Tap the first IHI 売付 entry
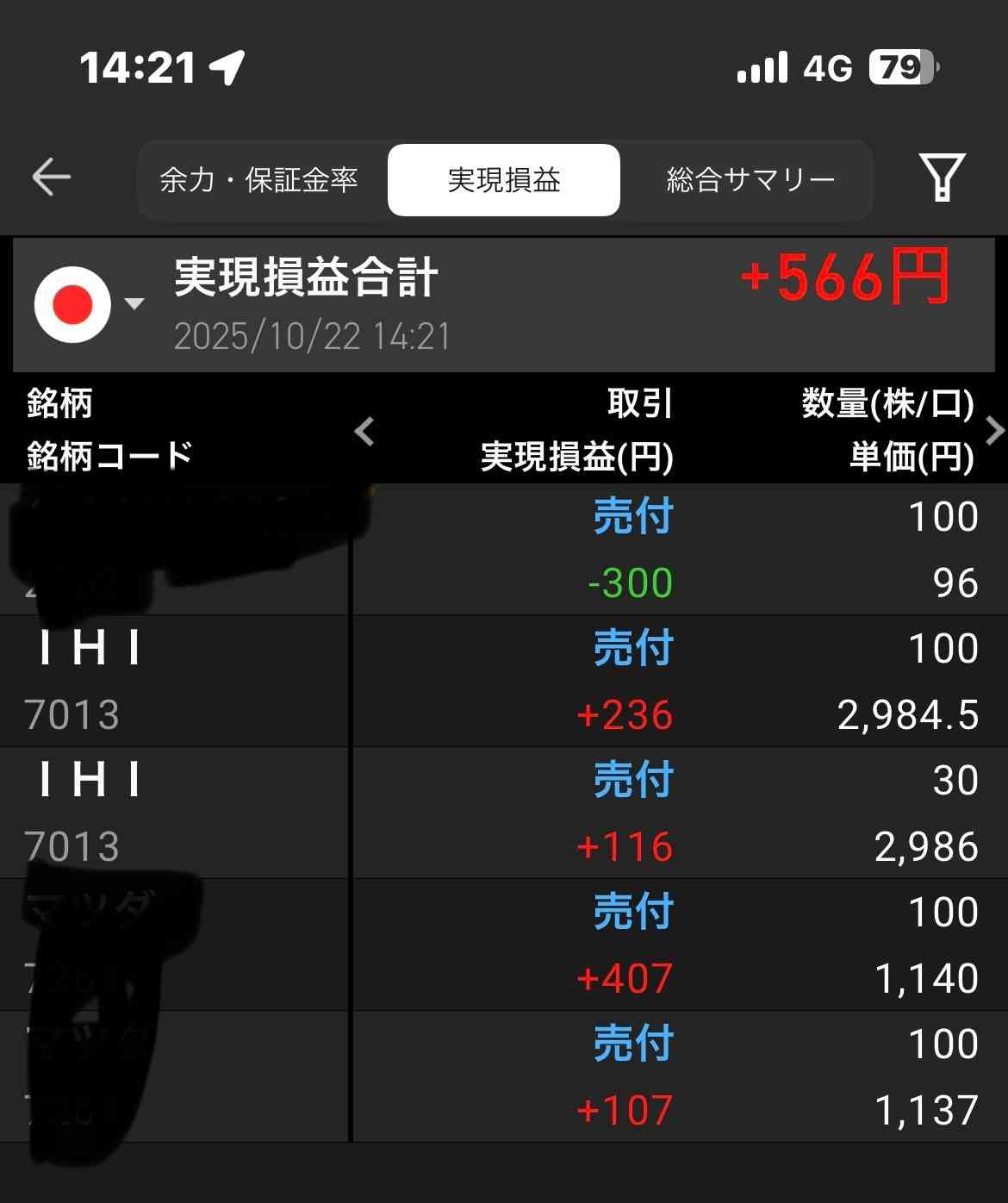The image size is (1008, 1203). coord(630,648)
